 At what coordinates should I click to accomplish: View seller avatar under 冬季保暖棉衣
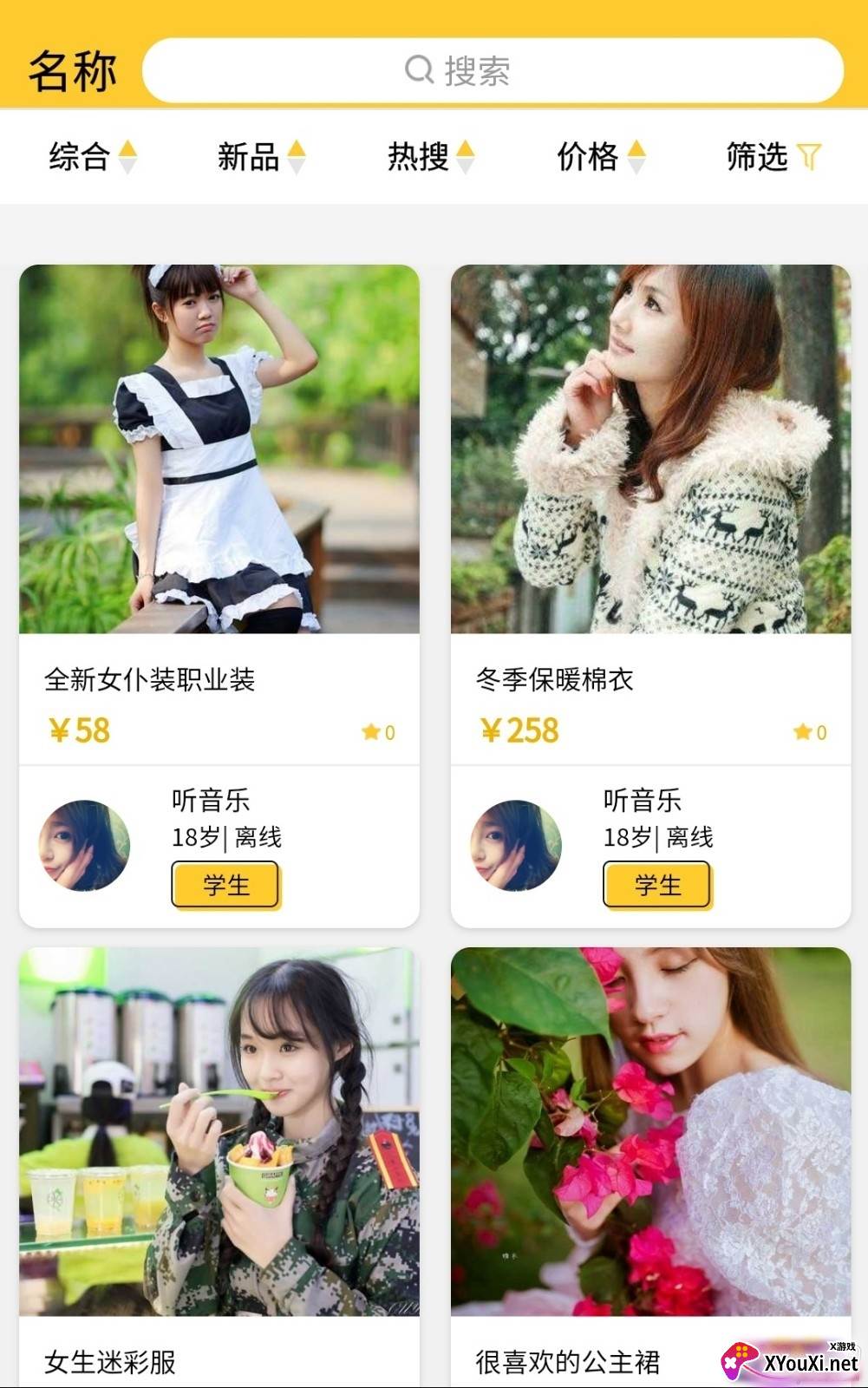point(516,845)
